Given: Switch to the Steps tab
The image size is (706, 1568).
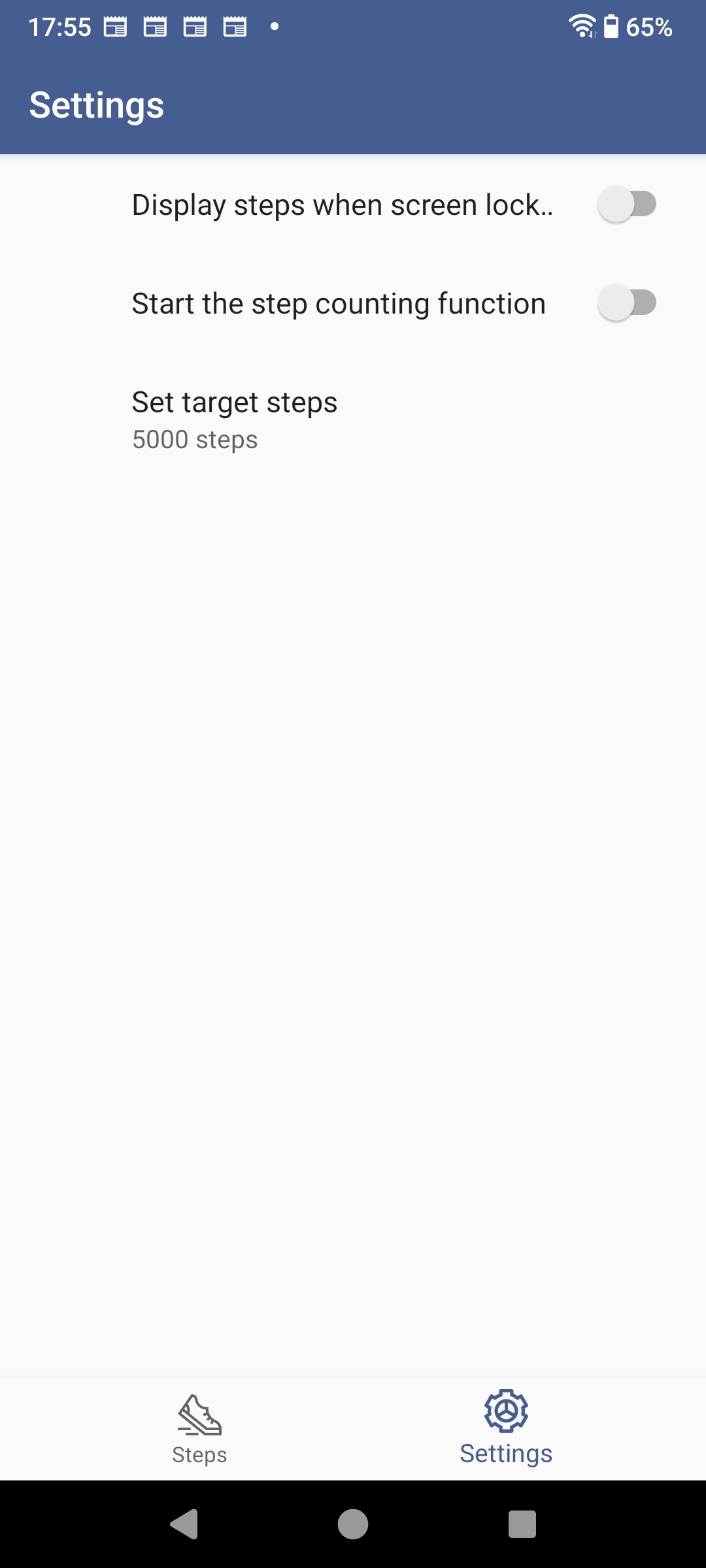Looking at the screenshot, I should [199, 1430].
